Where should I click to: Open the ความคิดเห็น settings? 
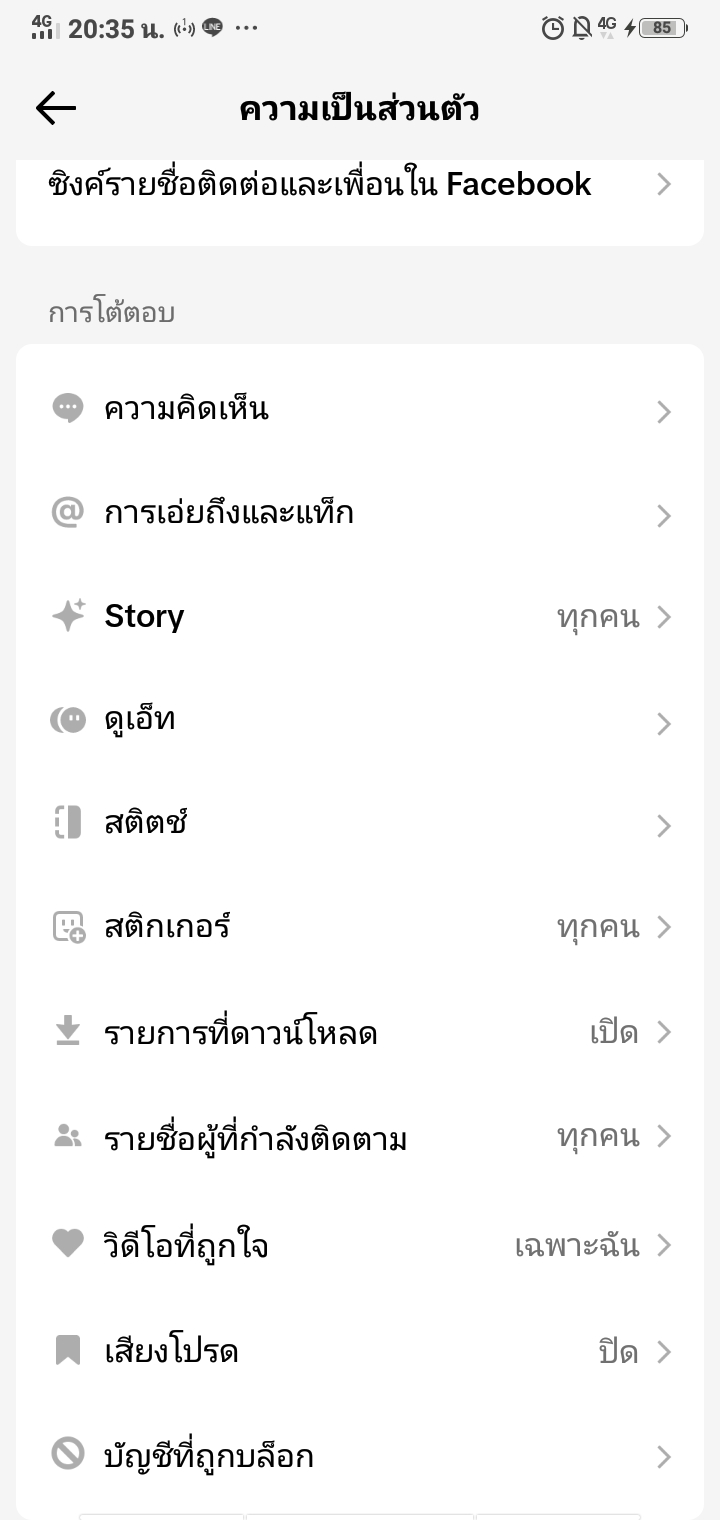pyautogui.click(x=360, y=410)
